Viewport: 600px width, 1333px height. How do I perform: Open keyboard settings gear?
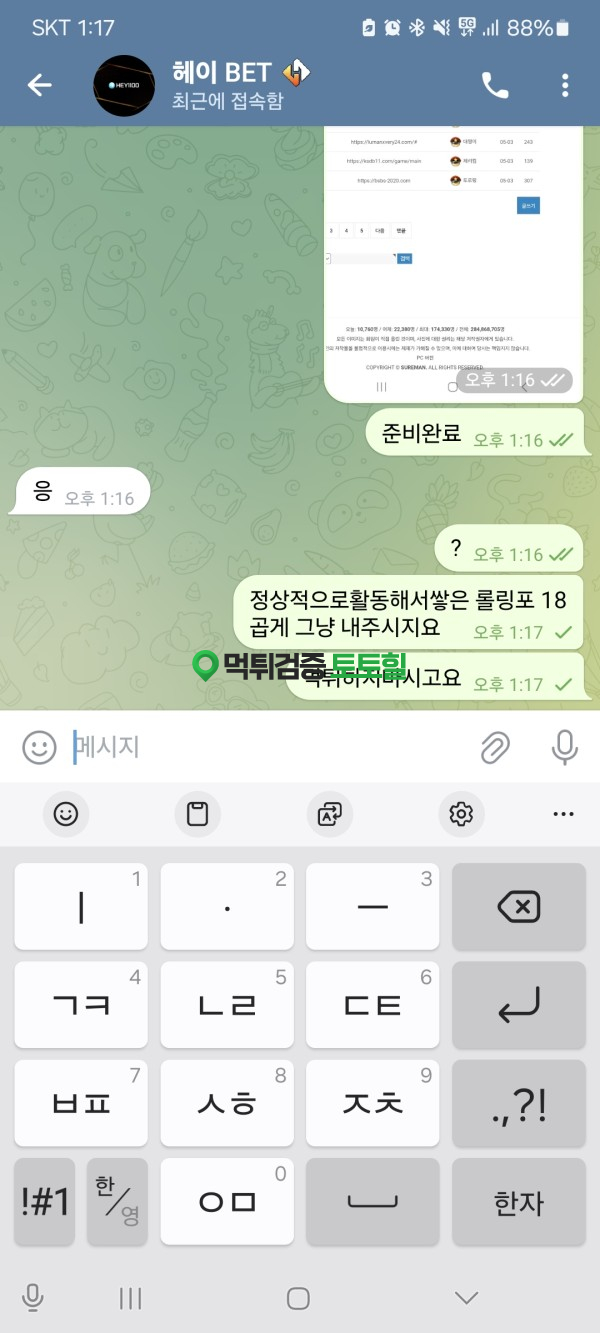461,814
